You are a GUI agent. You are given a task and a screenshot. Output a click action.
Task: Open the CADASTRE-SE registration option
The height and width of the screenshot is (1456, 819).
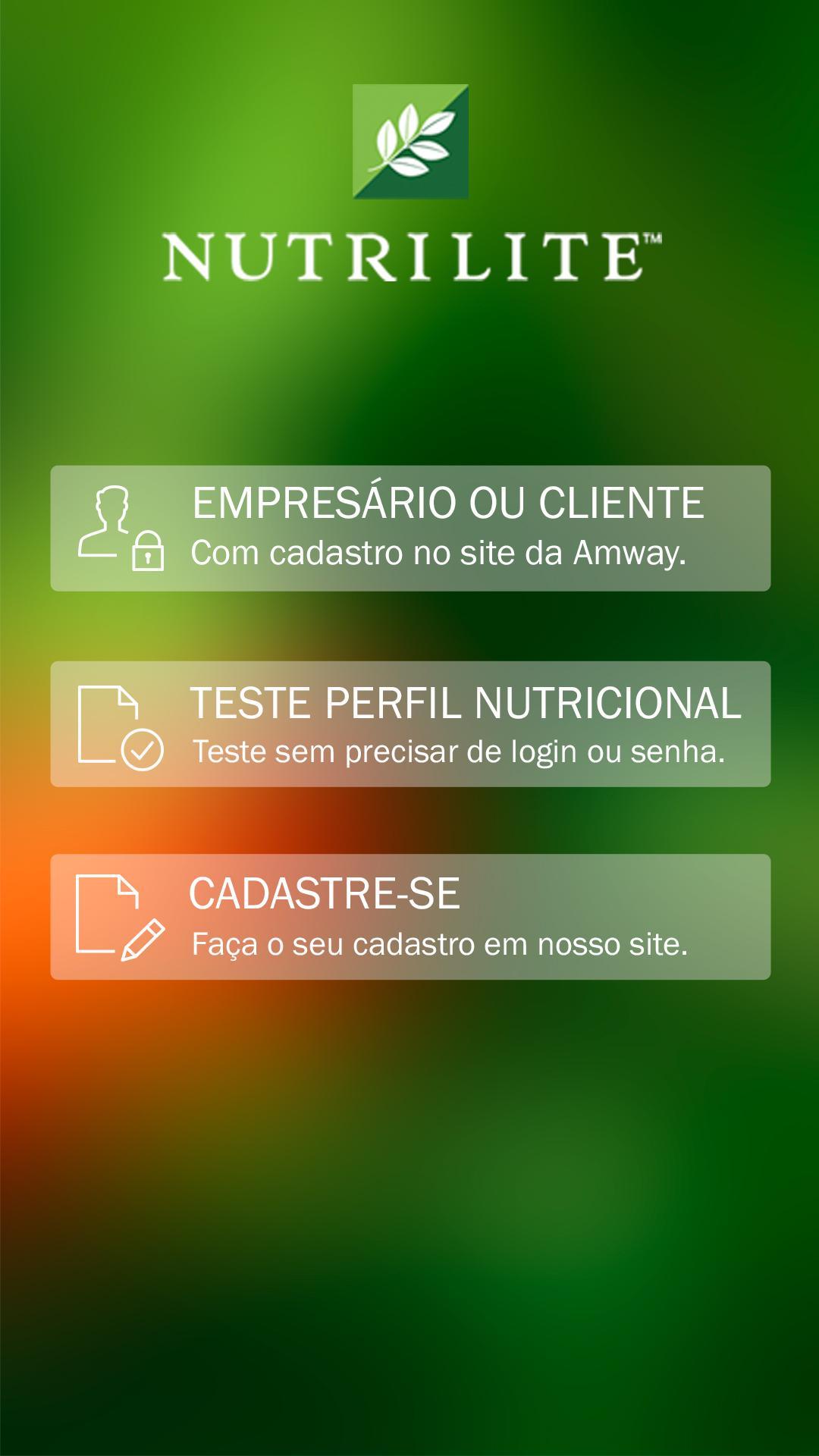(x=409, y=918)
